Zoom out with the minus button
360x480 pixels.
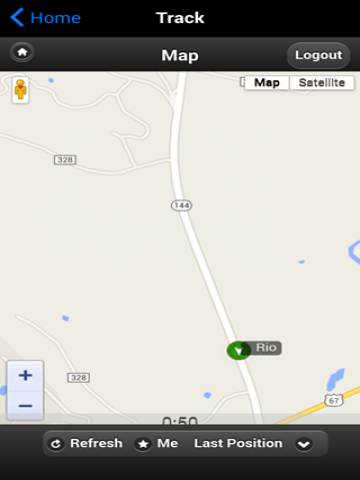click(25, 405)
